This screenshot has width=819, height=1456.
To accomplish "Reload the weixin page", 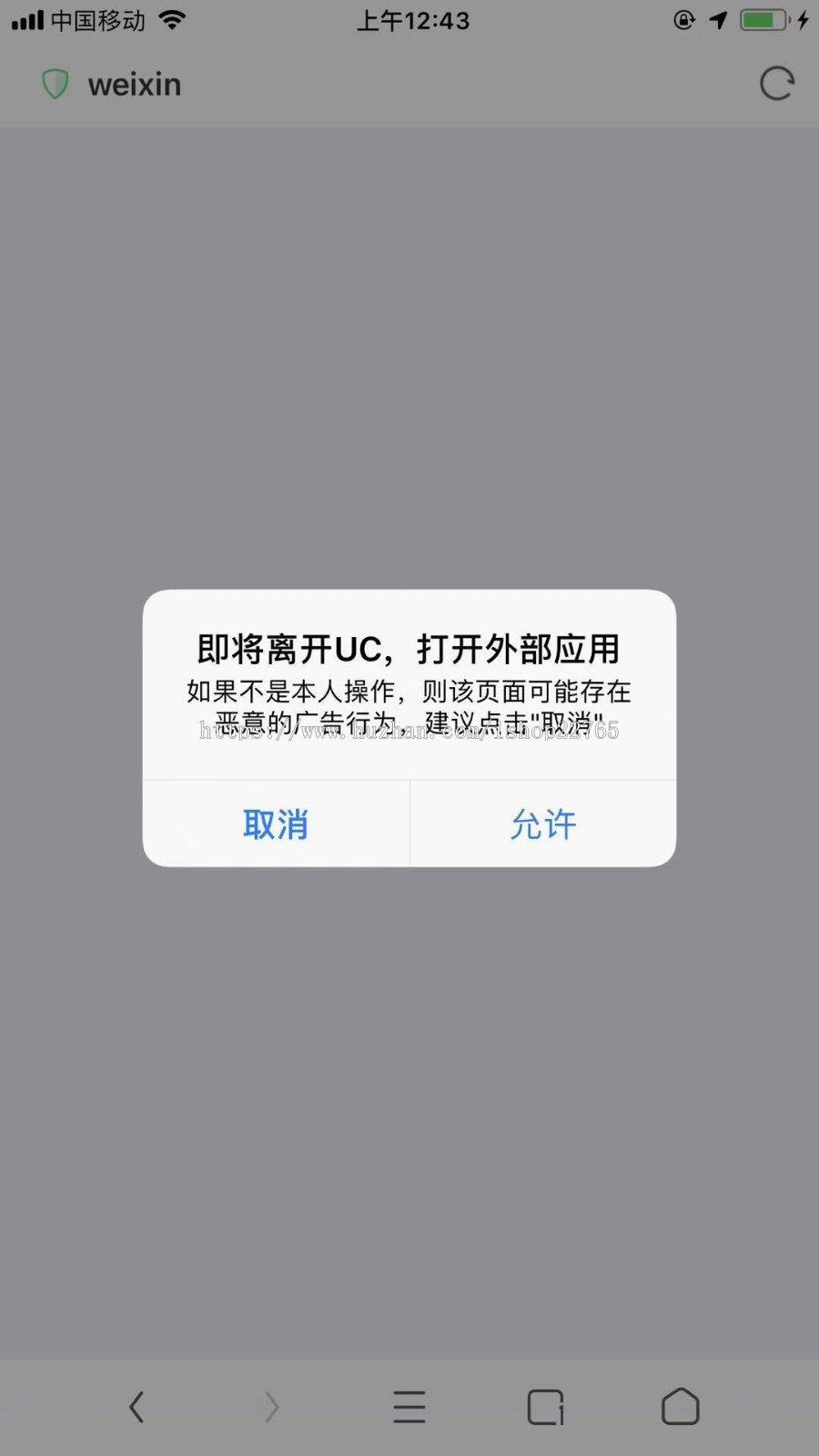I will (776, 84).
